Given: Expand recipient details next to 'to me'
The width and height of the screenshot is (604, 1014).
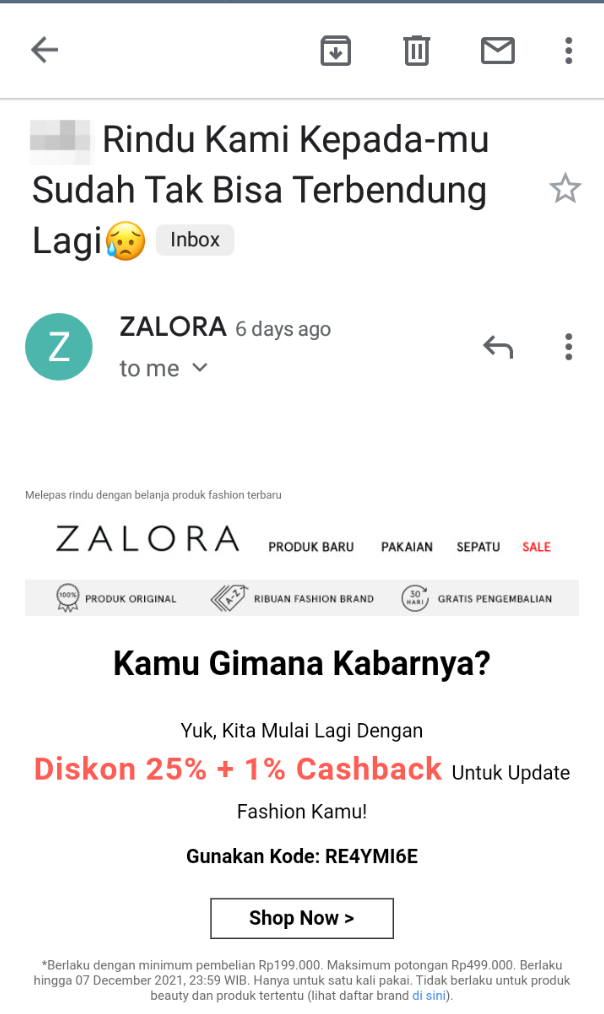Looking at the screenshot, I should pyautogui.click(x=199, y=368).
